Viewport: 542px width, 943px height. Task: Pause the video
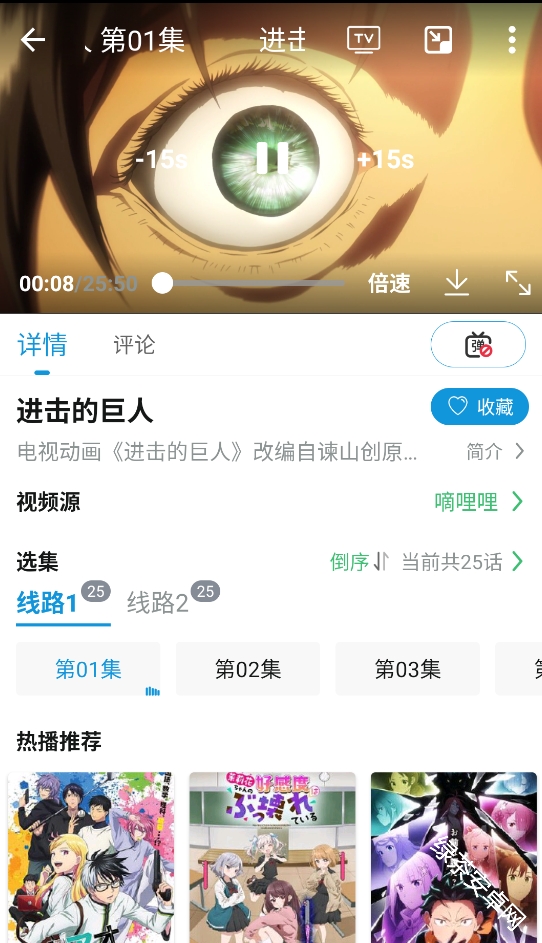pos(272,159)
